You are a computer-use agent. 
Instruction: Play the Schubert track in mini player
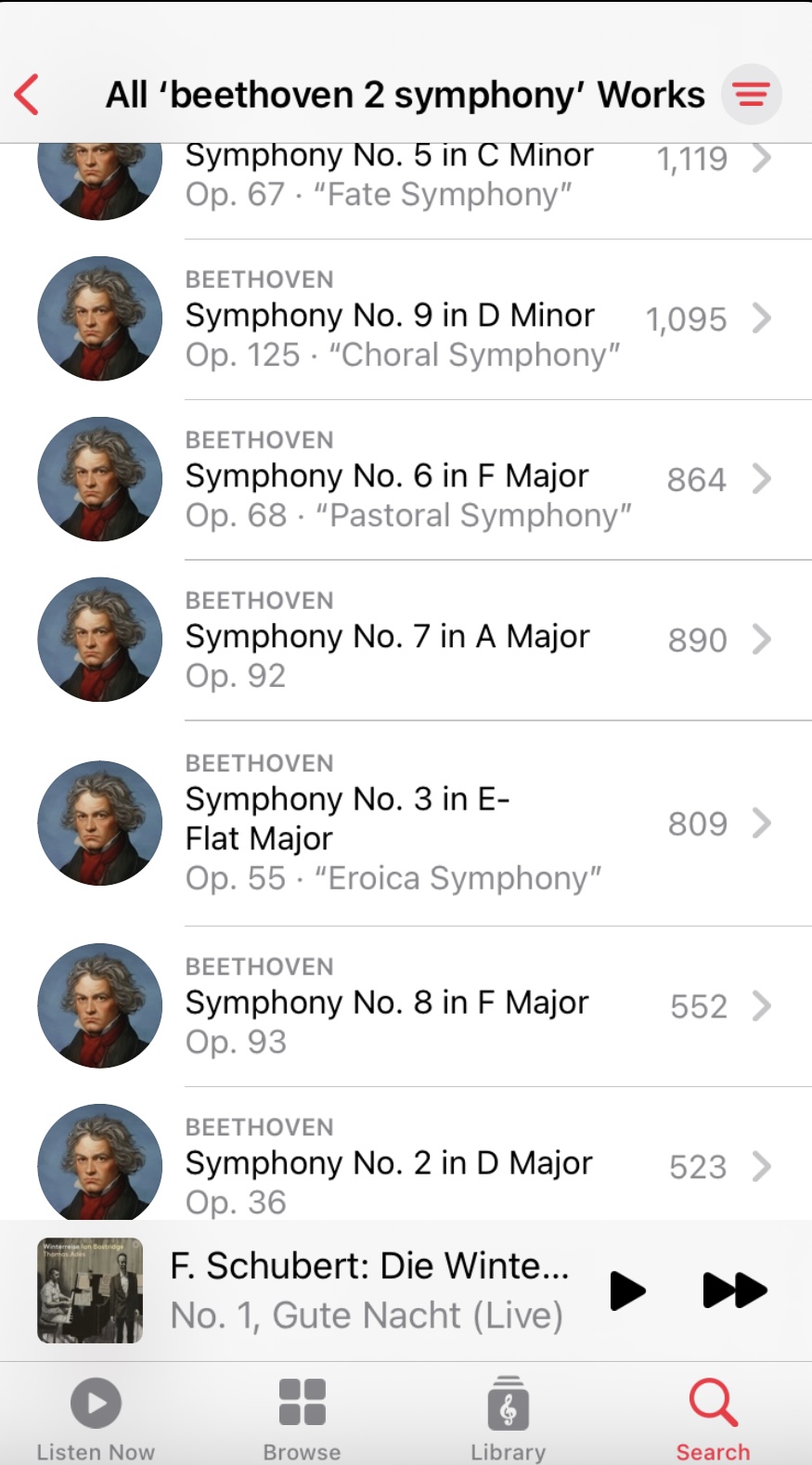[x=627, y=1290]
